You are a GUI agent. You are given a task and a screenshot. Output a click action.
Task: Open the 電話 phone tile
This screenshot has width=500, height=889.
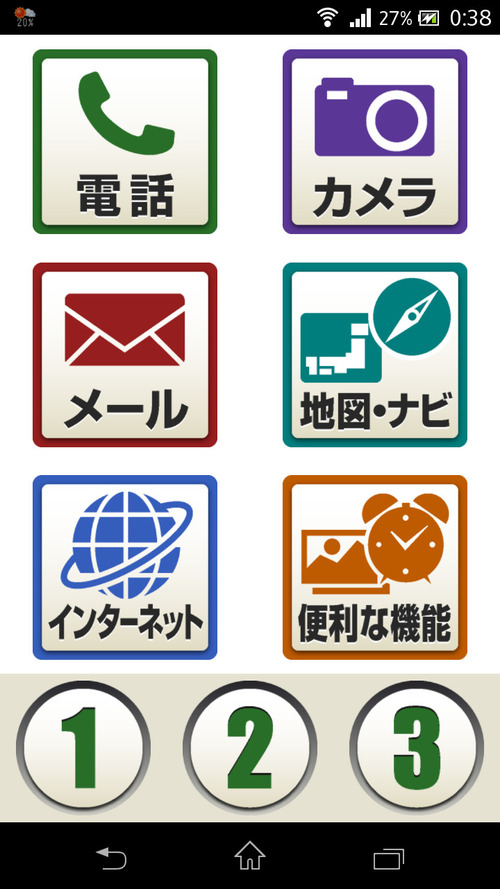[x=125, y=142]
